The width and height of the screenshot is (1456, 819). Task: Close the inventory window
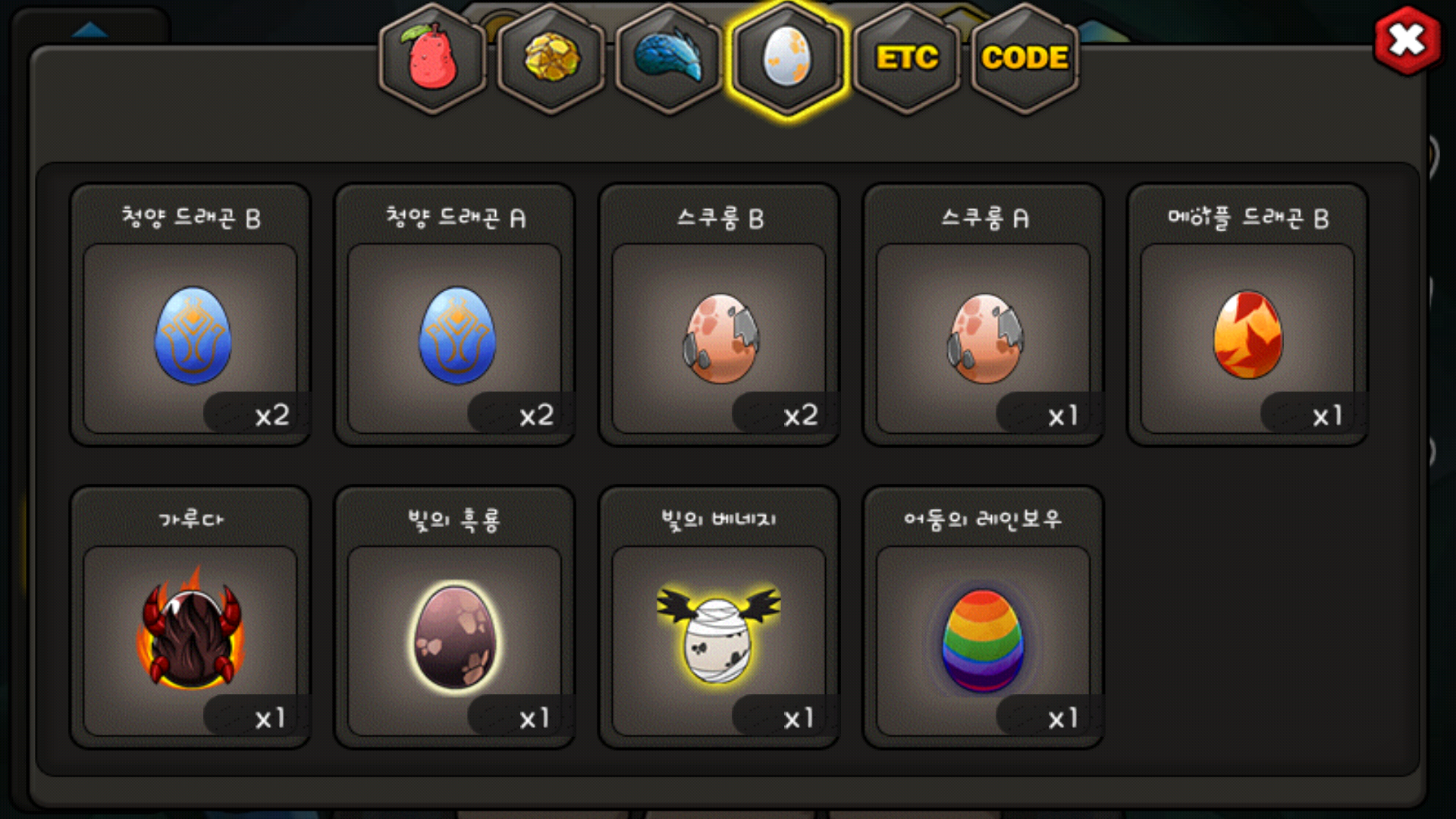(1407, 40)
